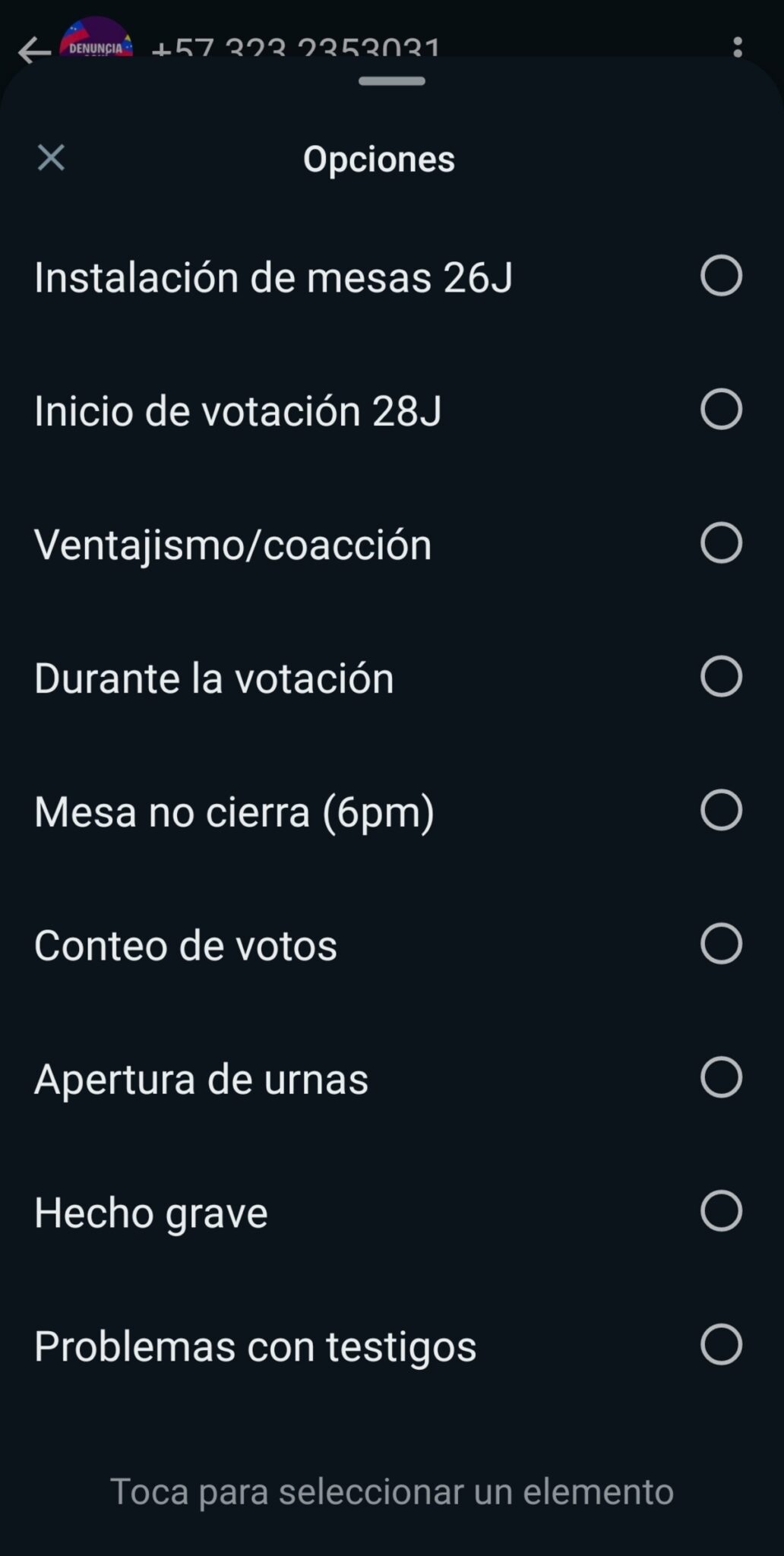Choose Problemas con testigos
This screenshot has width=784, height=1556.
coord(392,1346)
